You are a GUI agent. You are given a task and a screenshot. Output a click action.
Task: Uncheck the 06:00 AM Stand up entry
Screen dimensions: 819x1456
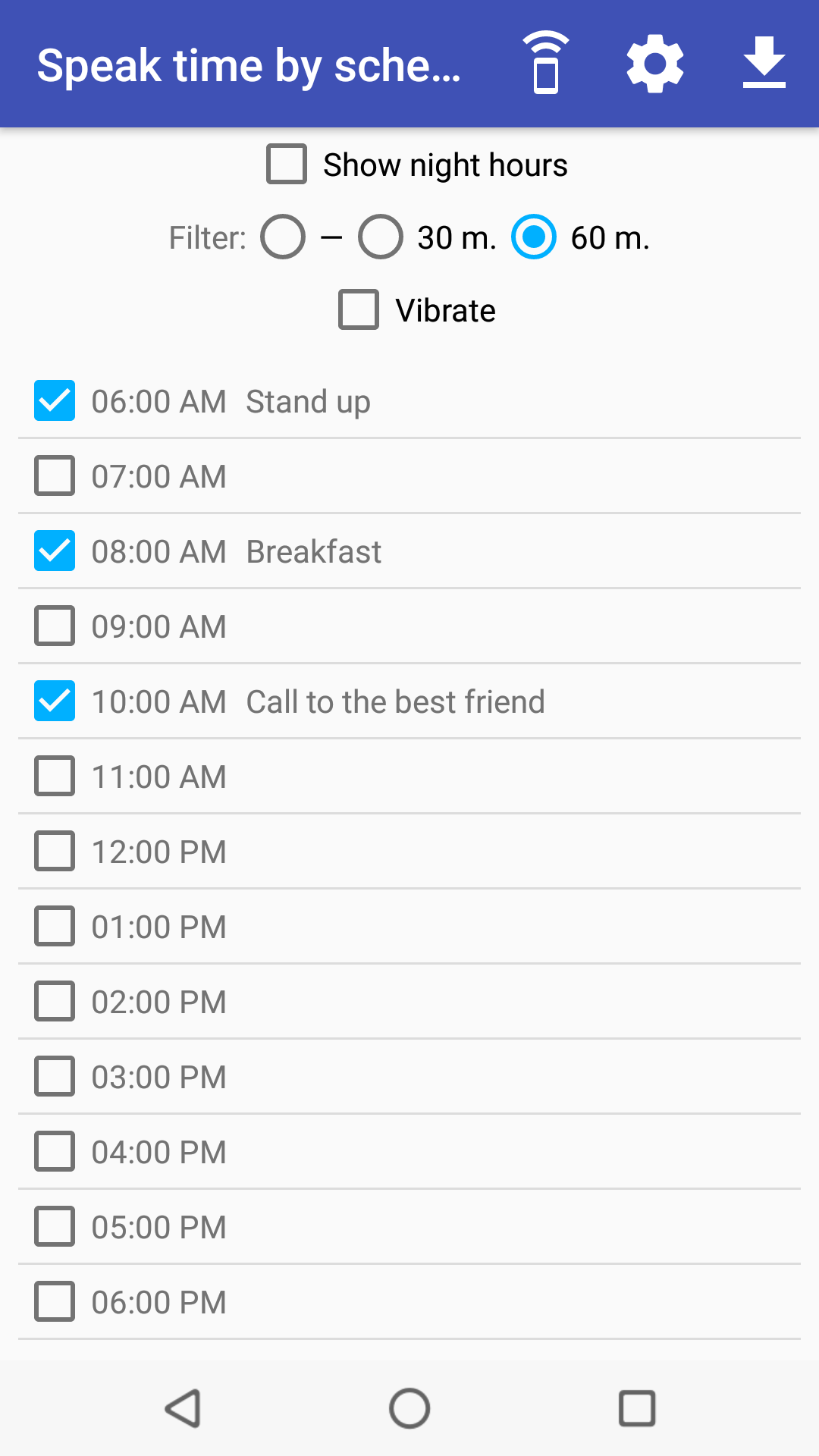click(x=55, y=400)
